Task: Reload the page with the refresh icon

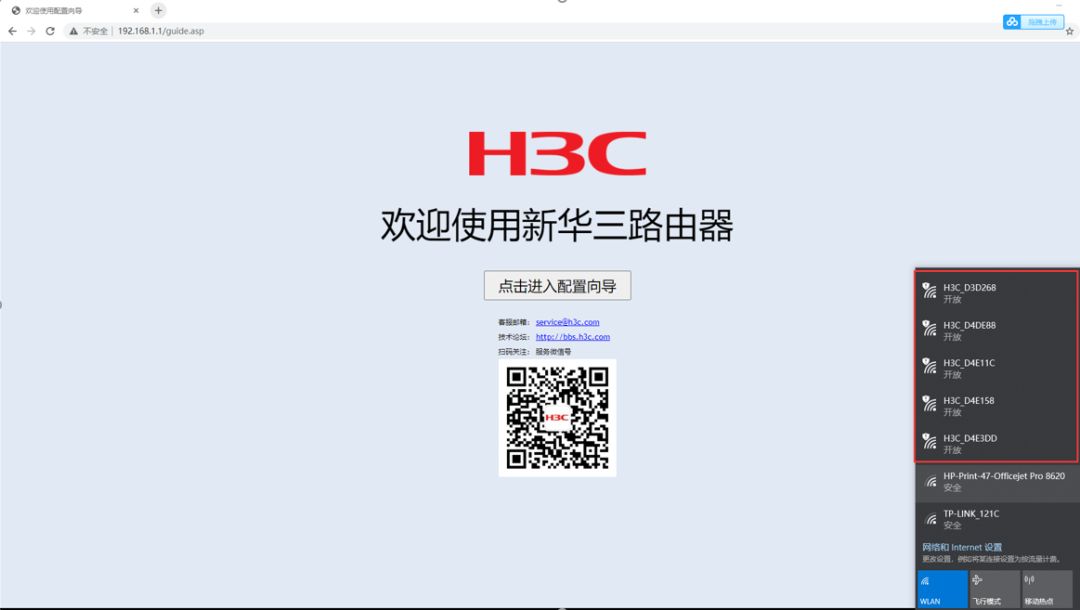Action: [x=50, y=31]
